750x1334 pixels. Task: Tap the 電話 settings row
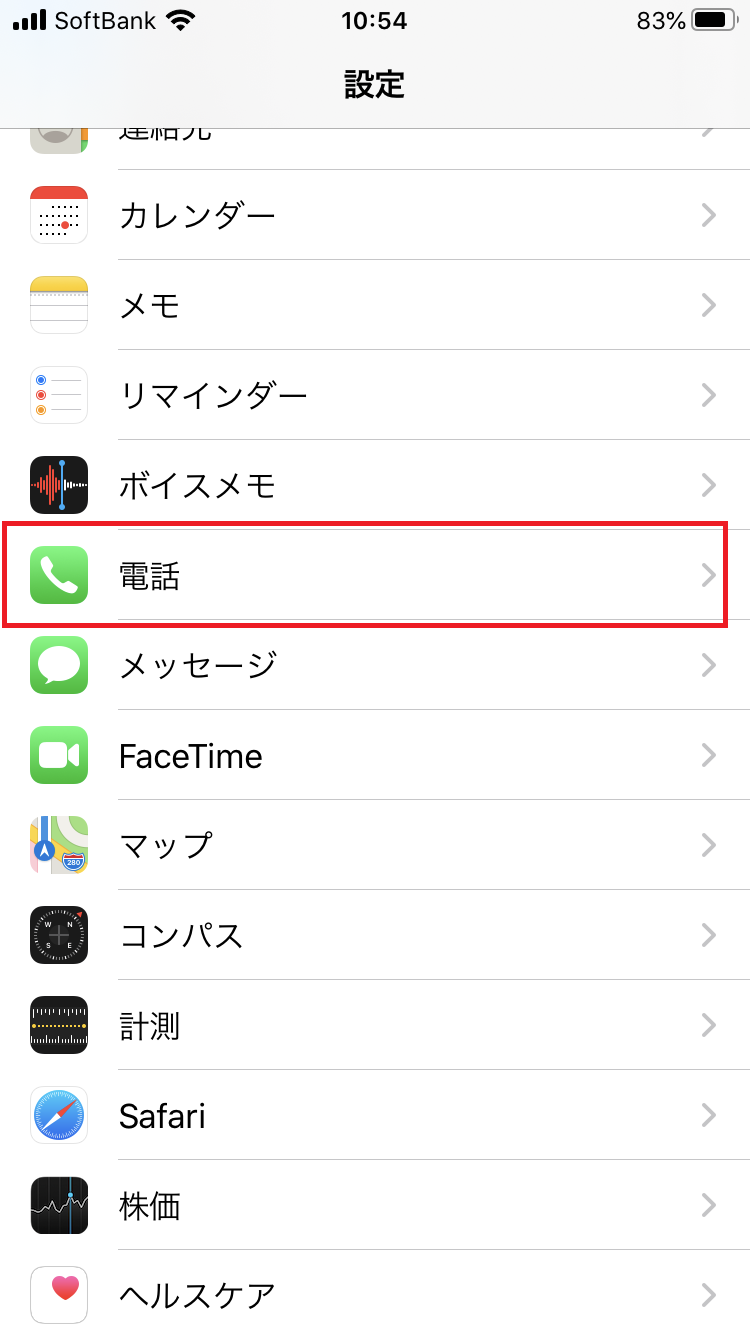click(375, 575)
